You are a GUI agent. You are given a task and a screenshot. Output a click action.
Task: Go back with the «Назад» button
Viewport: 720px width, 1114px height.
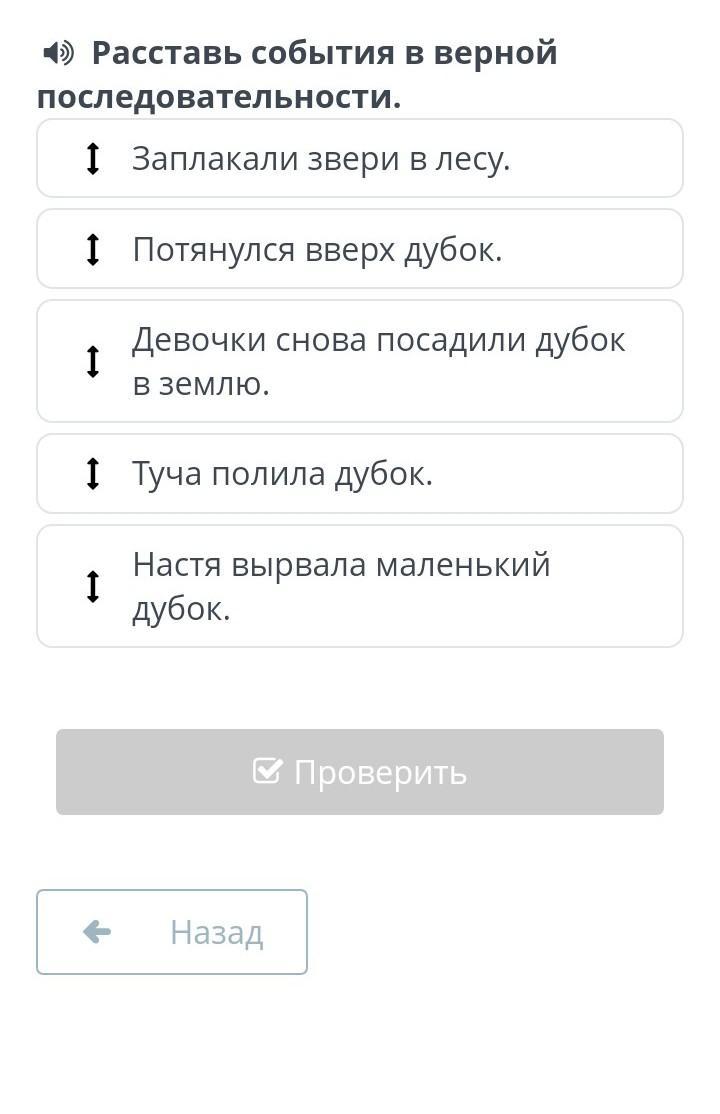point(172,932)
